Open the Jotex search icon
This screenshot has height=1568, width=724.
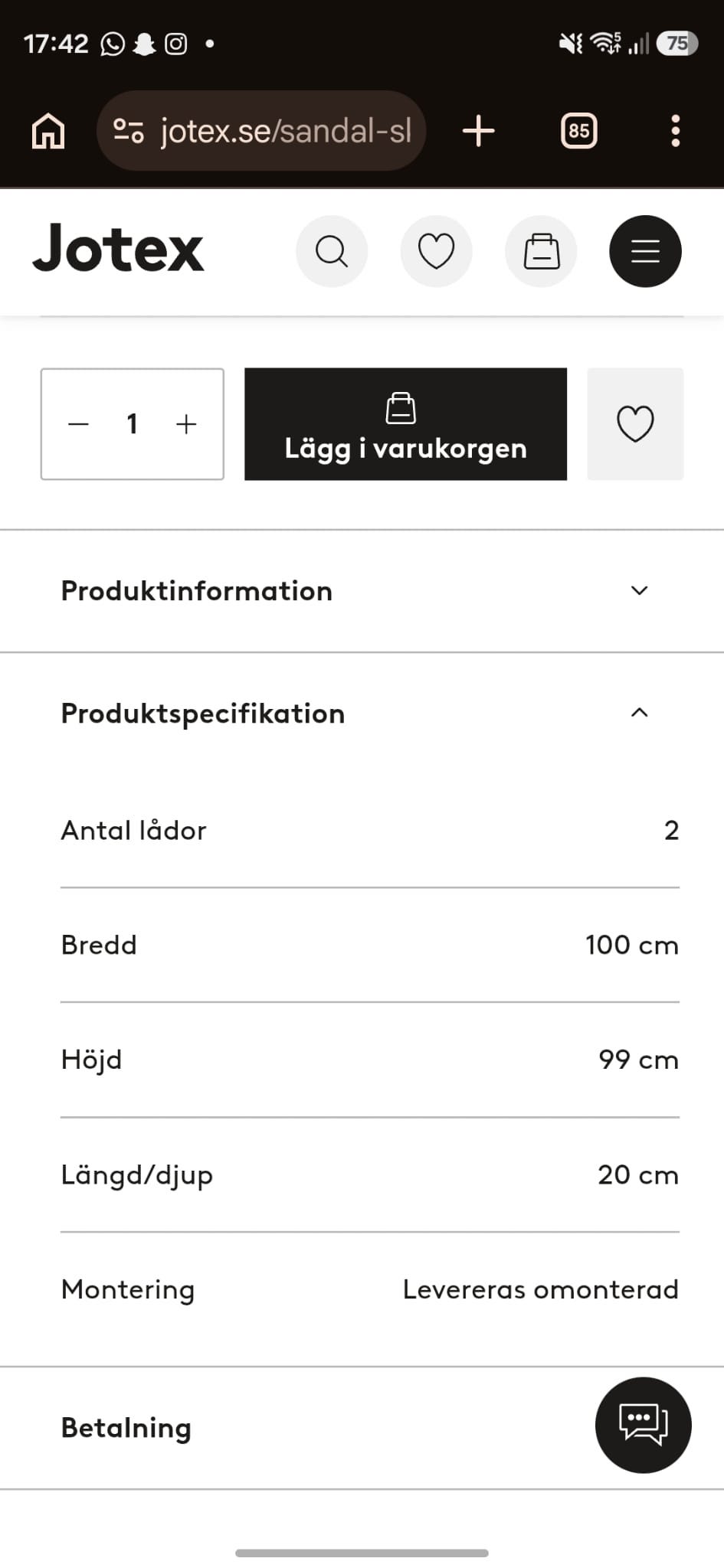pos(332,251)
